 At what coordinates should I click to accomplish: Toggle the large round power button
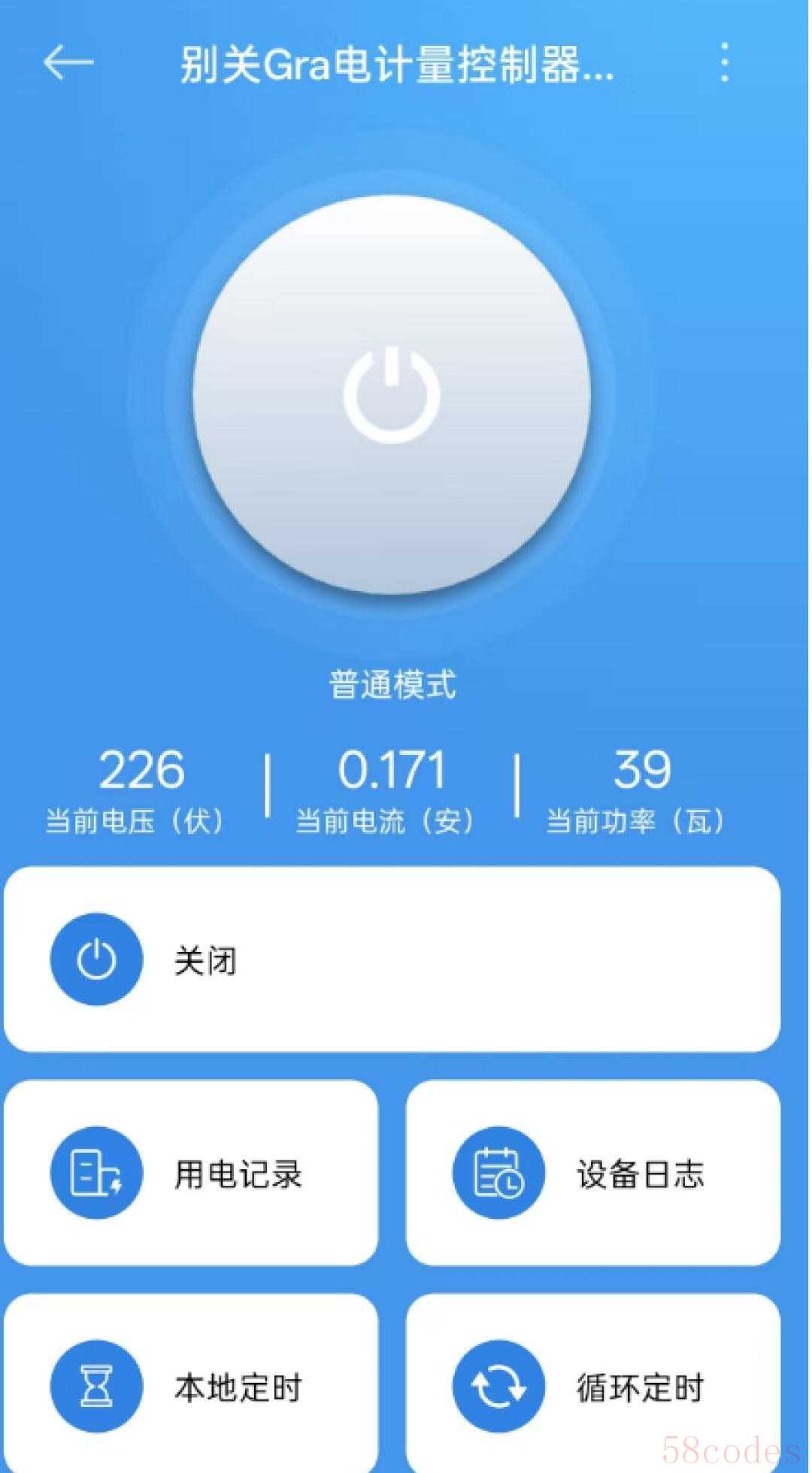click(x=392, y=394)
